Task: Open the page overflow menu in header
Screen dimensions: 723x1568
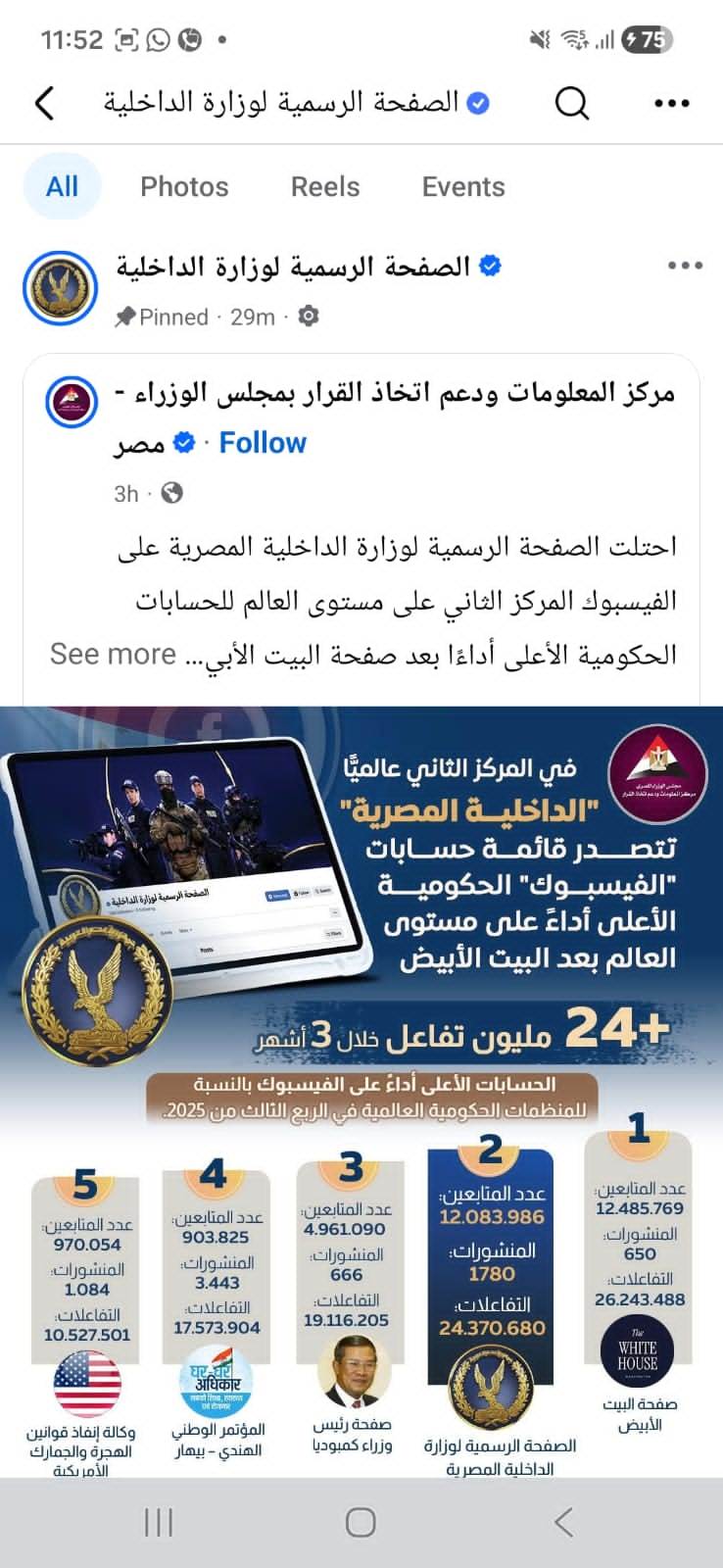Action: point(671,103)
